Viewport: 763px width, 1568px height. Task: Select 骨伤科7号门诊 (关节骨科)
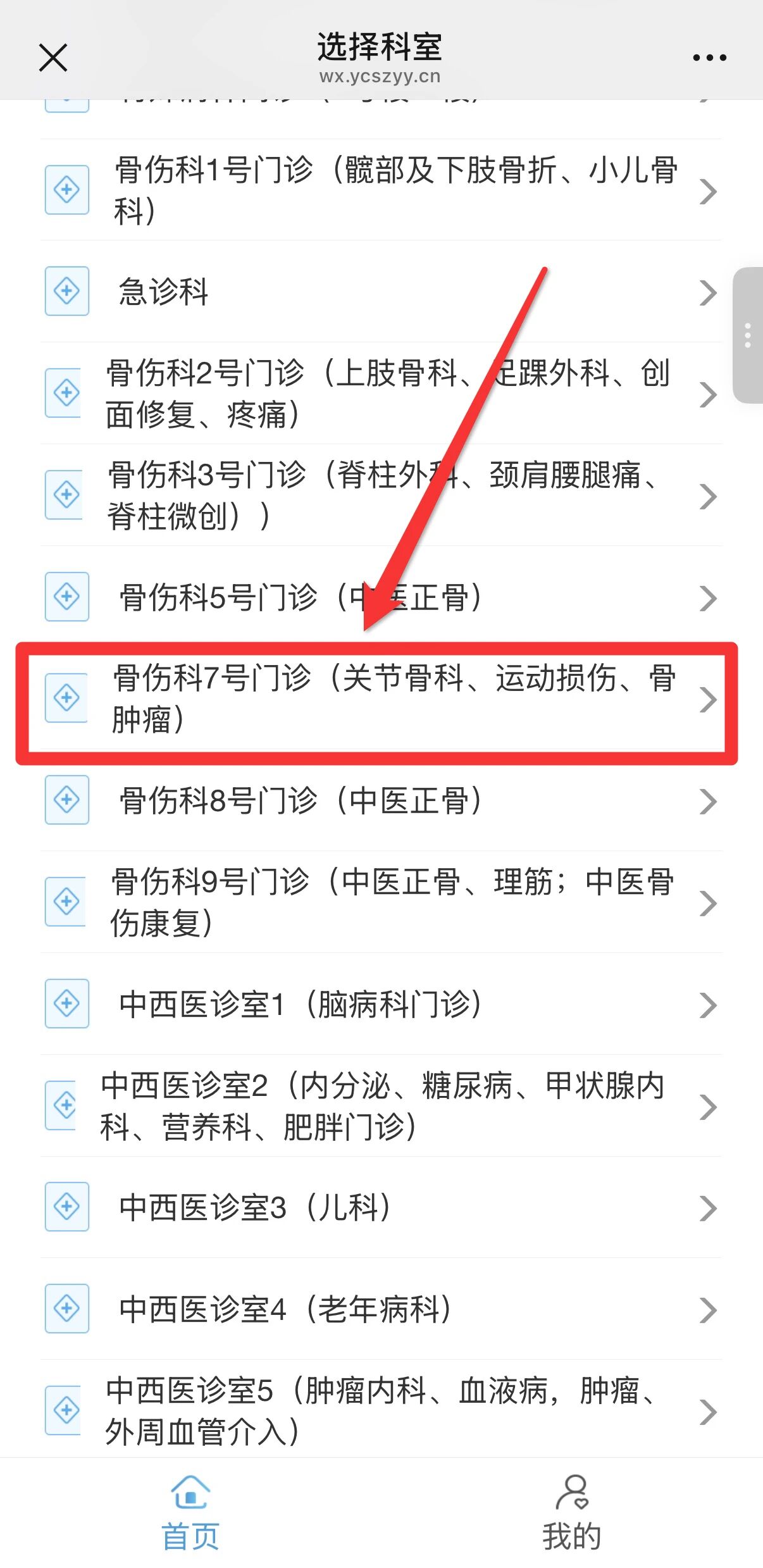[380, 699]
